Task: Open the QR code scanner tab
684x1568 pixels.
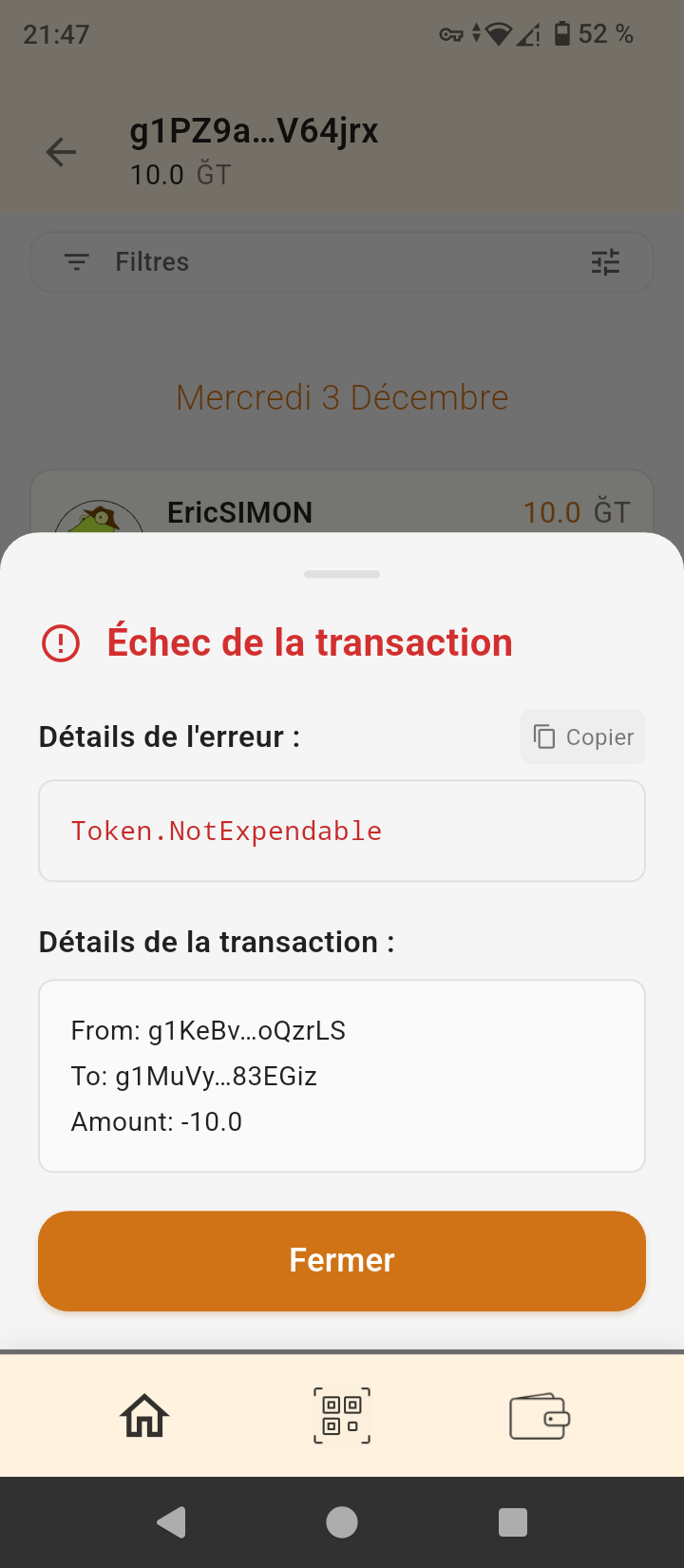Action: pos(342,1416)
